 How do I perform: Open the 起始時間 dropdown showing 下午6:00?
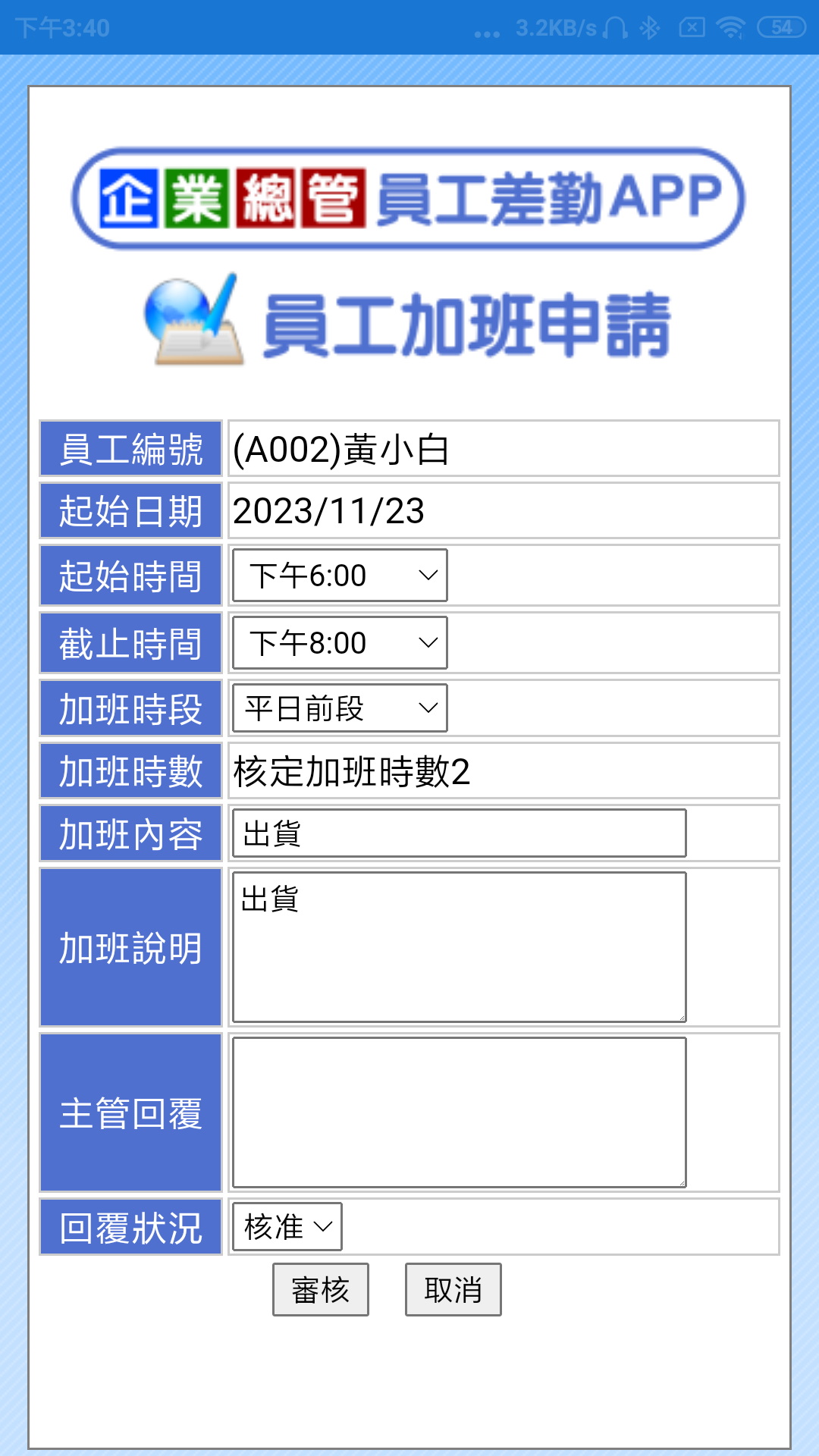[x=340, y=576]
